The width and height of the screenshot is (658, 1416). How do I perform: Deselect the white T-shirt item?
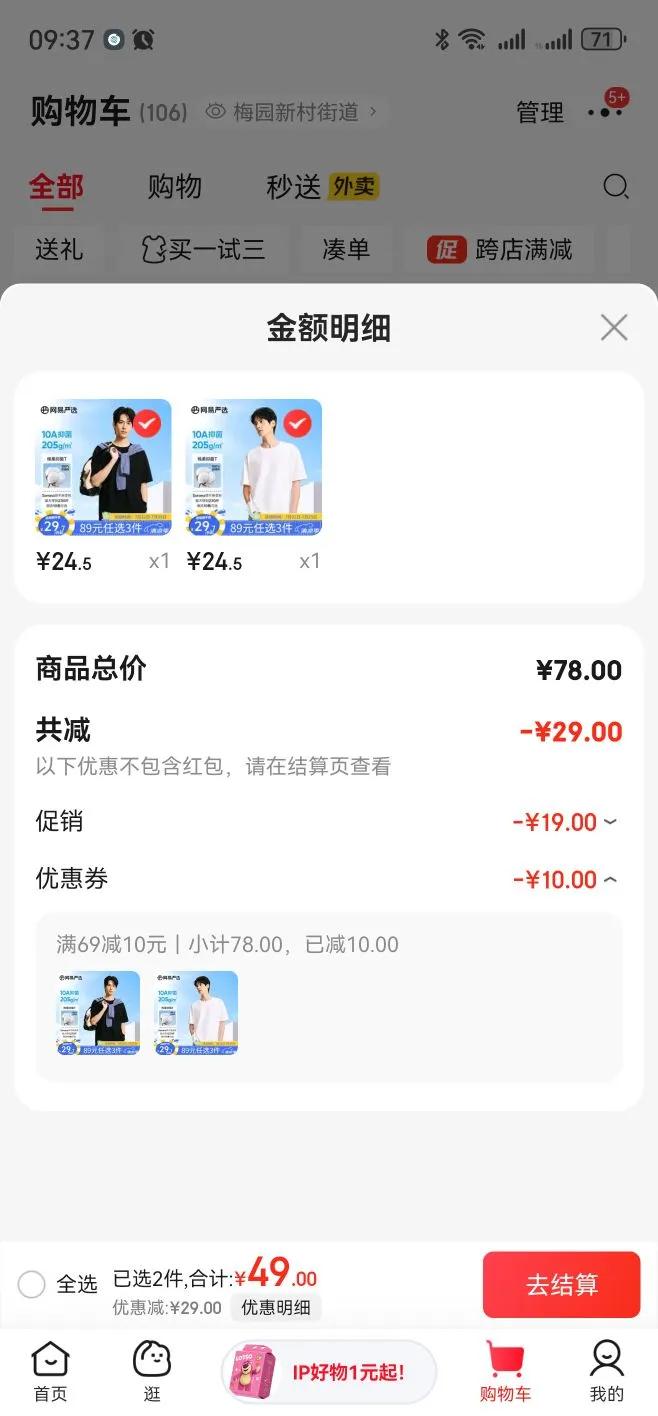(x=298, y=424)
